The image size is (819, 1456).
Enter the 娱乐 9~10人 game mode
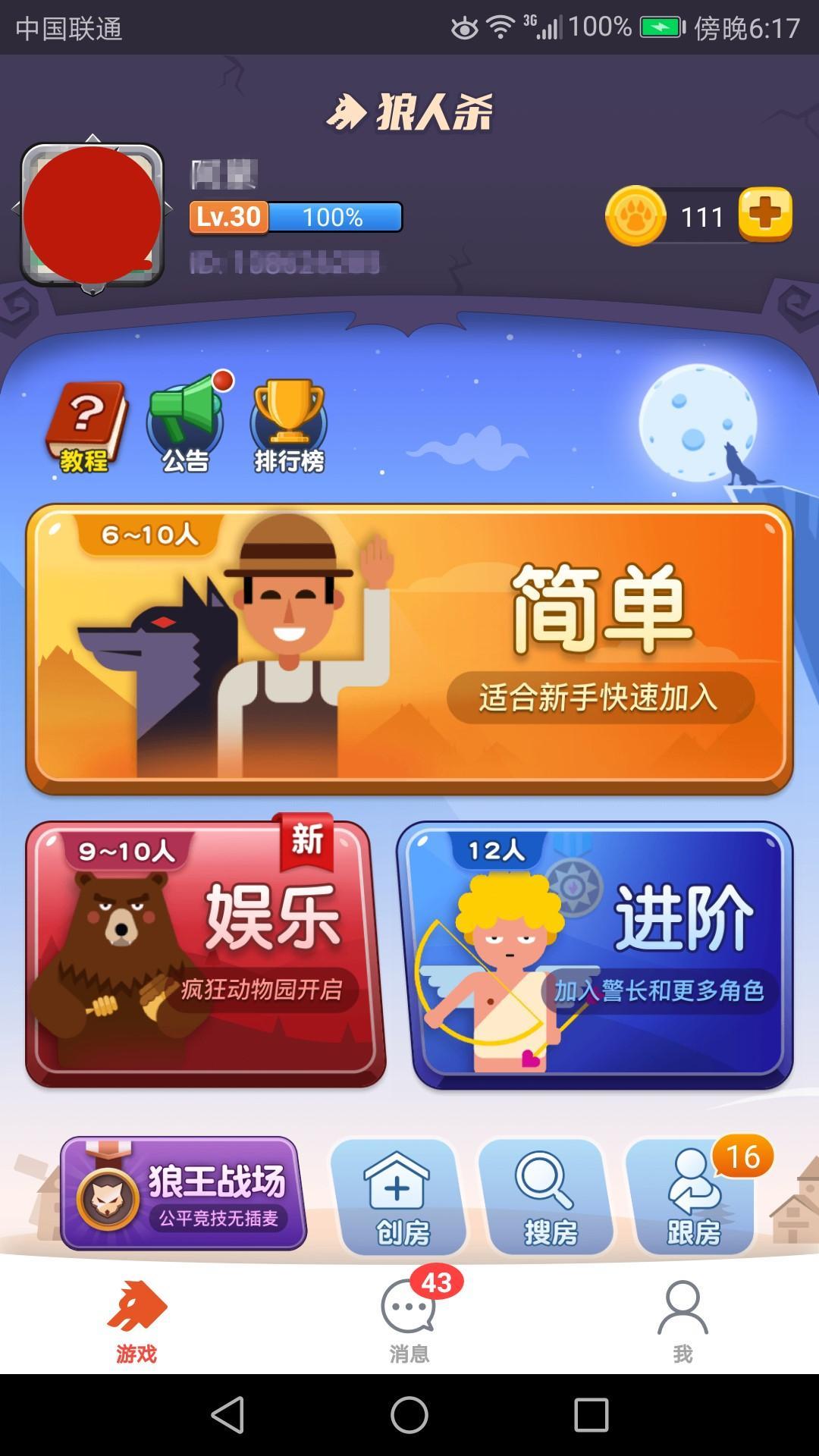coord(205,954)
